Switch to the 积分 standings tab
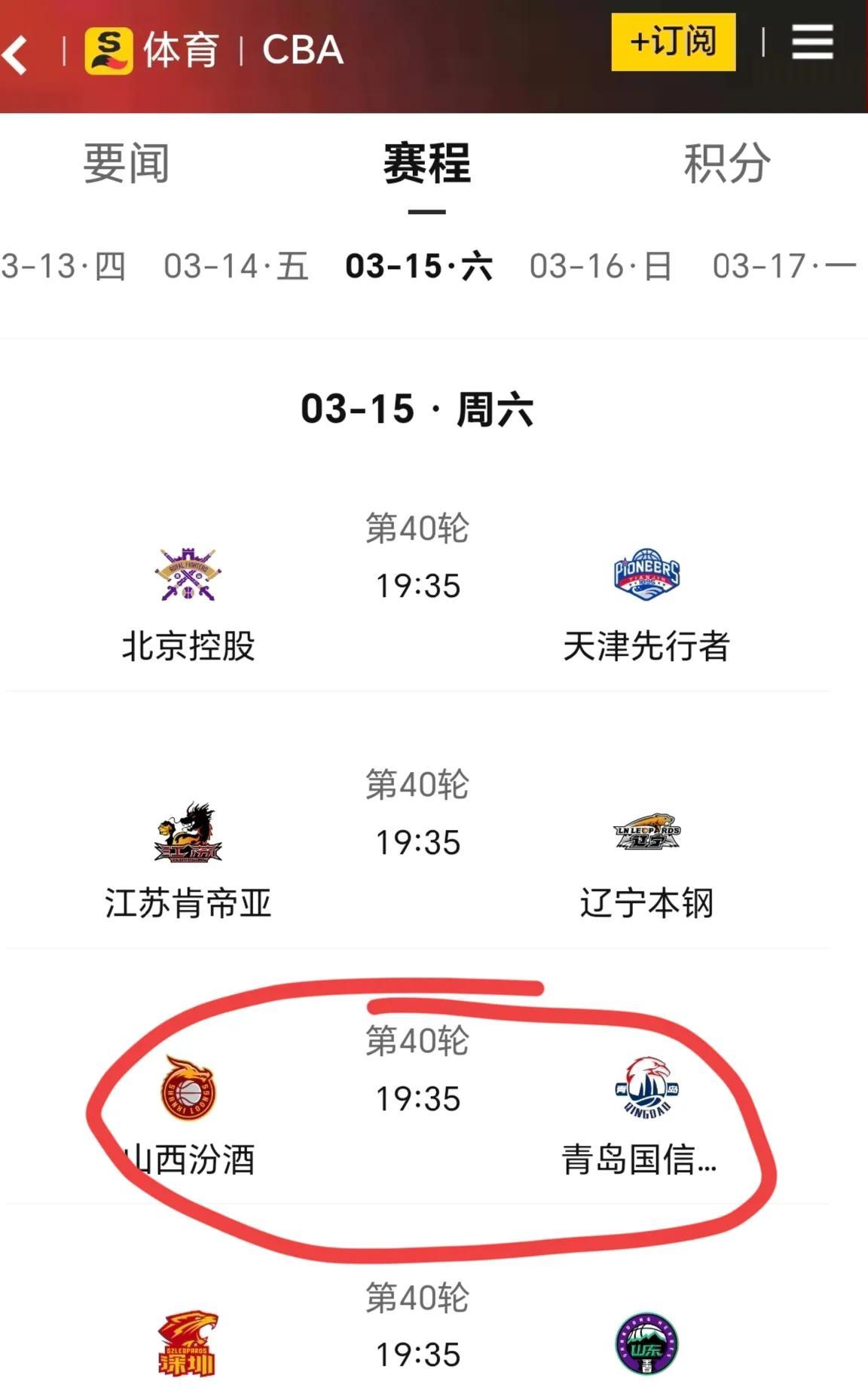This screenshot has width=868, height=1390. tap(726, 163)
